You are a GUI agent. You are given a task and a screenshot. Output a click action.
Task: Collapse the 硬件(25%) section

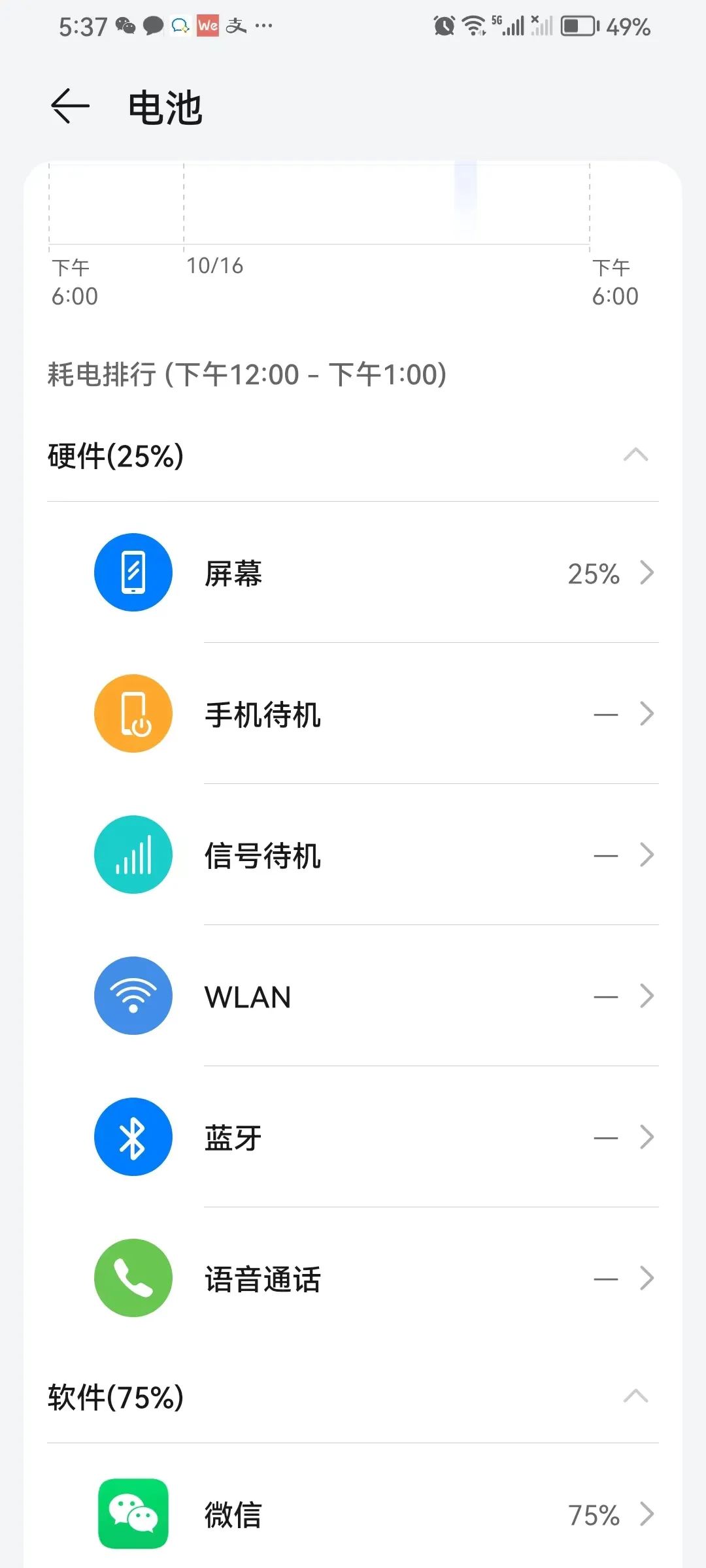pyautogui.click(x=635, y=455)
